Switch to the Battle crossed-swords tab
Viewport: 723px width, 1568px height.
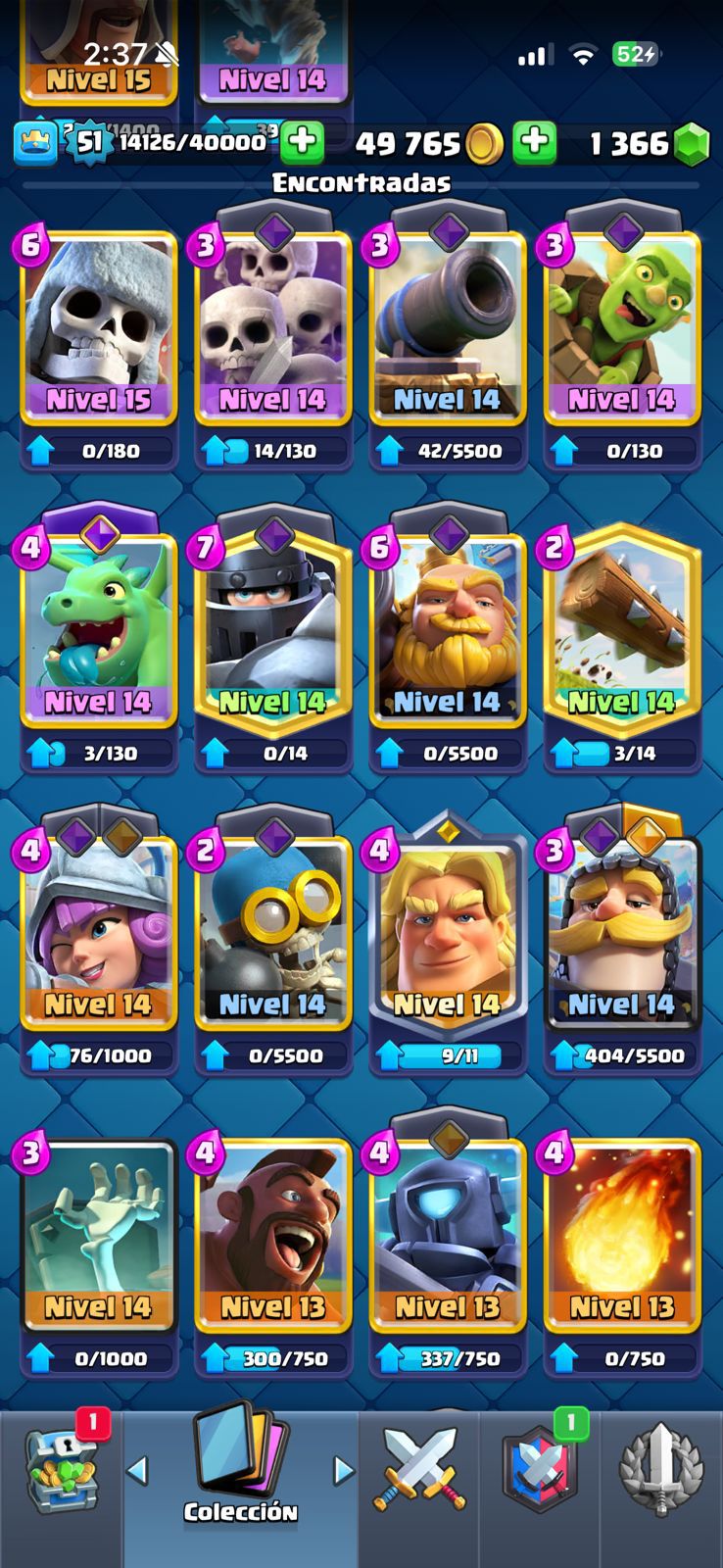[x=418, y=1470]
